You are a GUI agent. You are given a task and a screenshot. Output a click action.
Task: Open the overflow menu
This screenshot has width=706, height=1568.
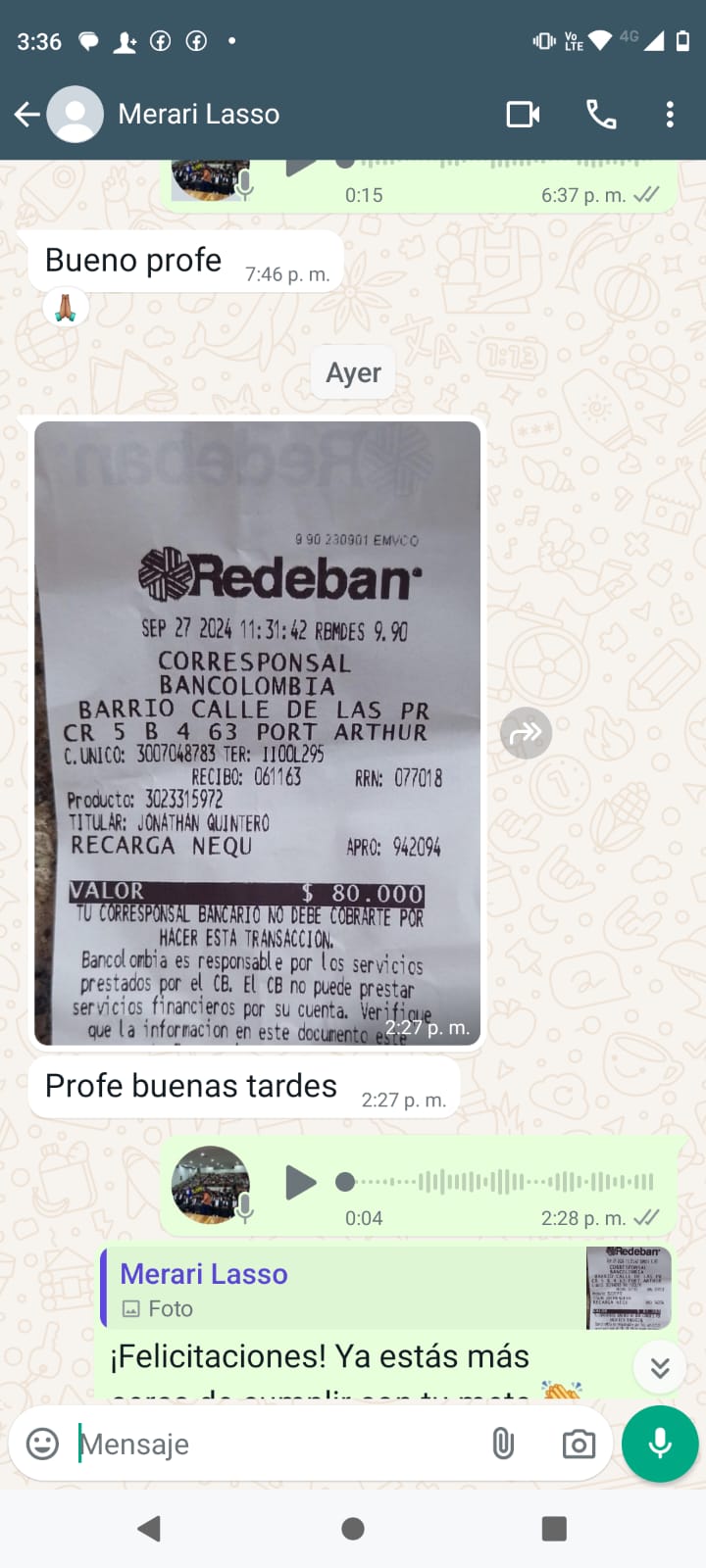[x=670, y=115]
